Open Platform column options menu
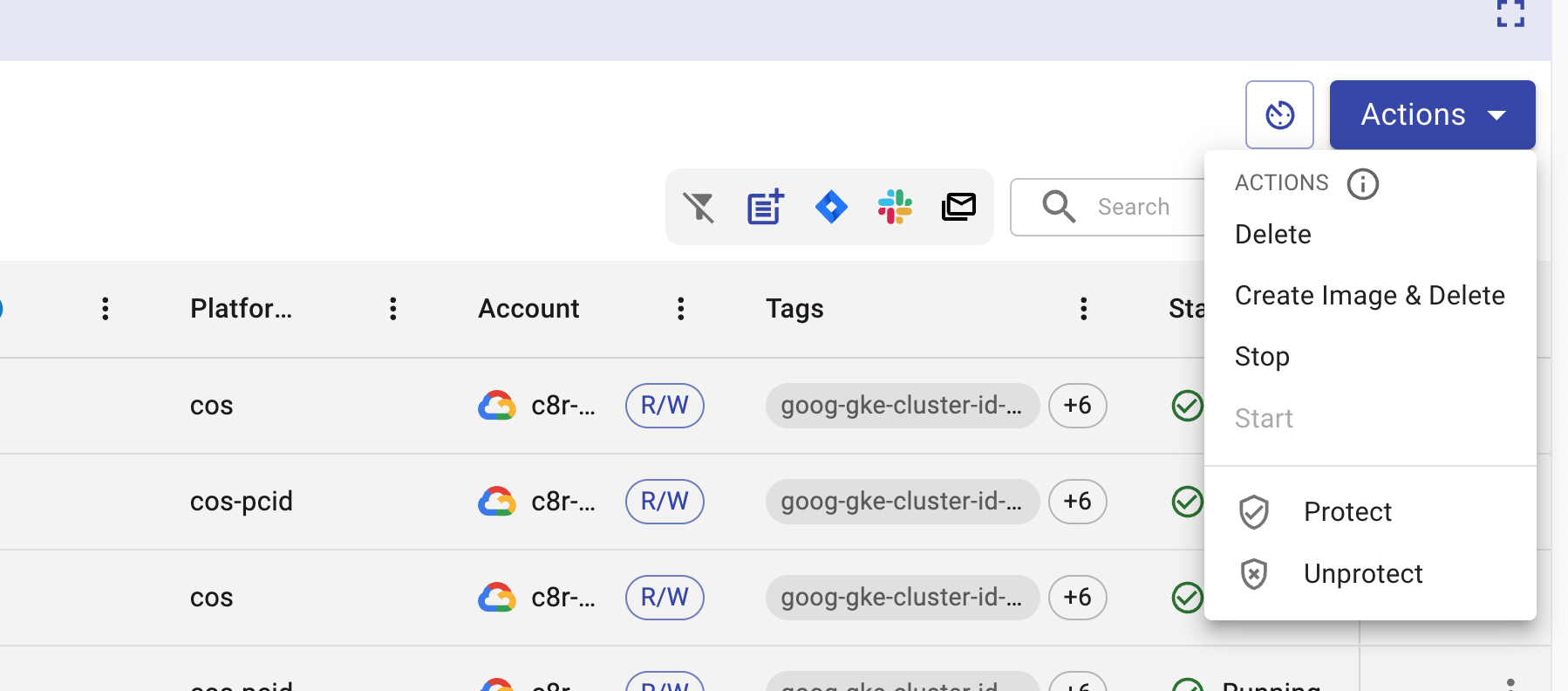 coord(393,309)
